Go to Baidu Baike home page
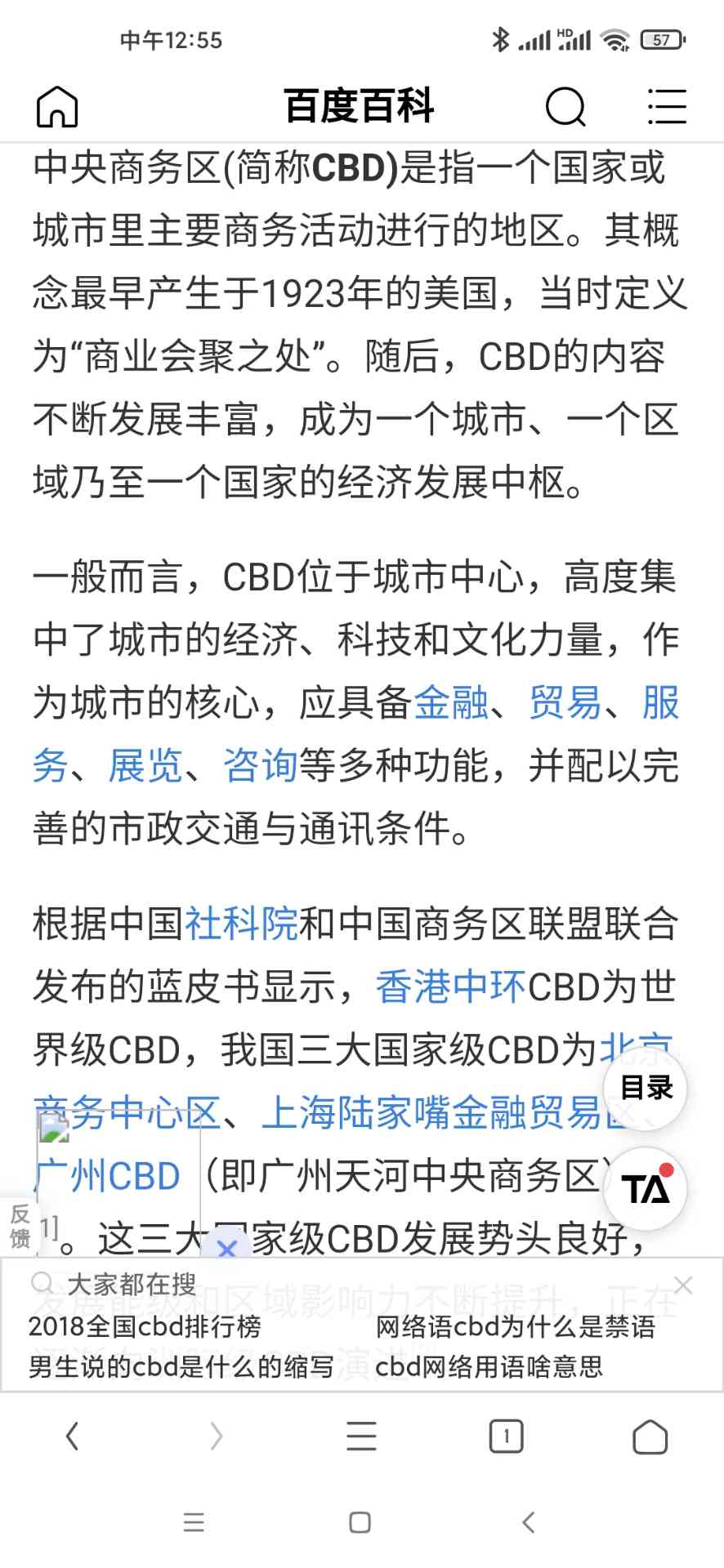 57,107
